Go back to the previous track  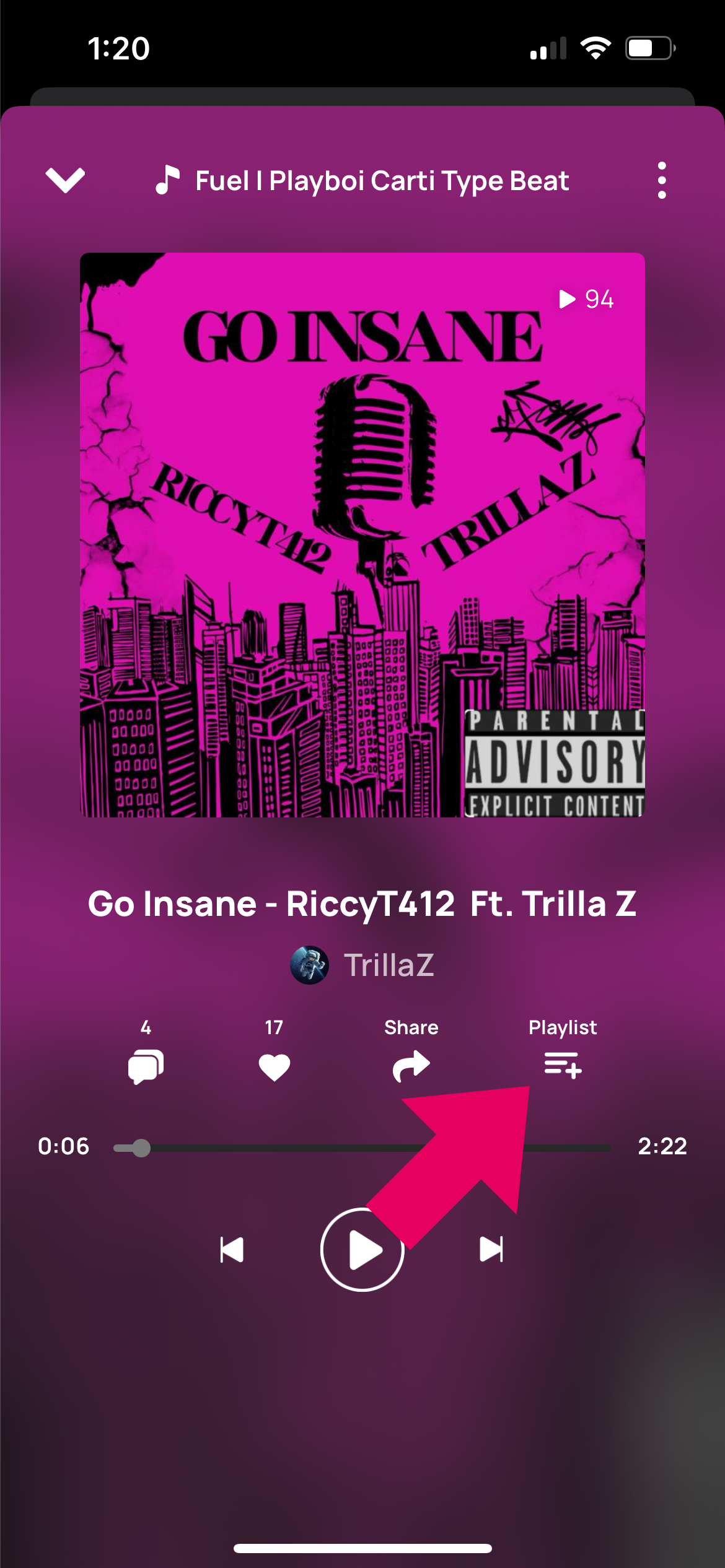pos(231,1249)
